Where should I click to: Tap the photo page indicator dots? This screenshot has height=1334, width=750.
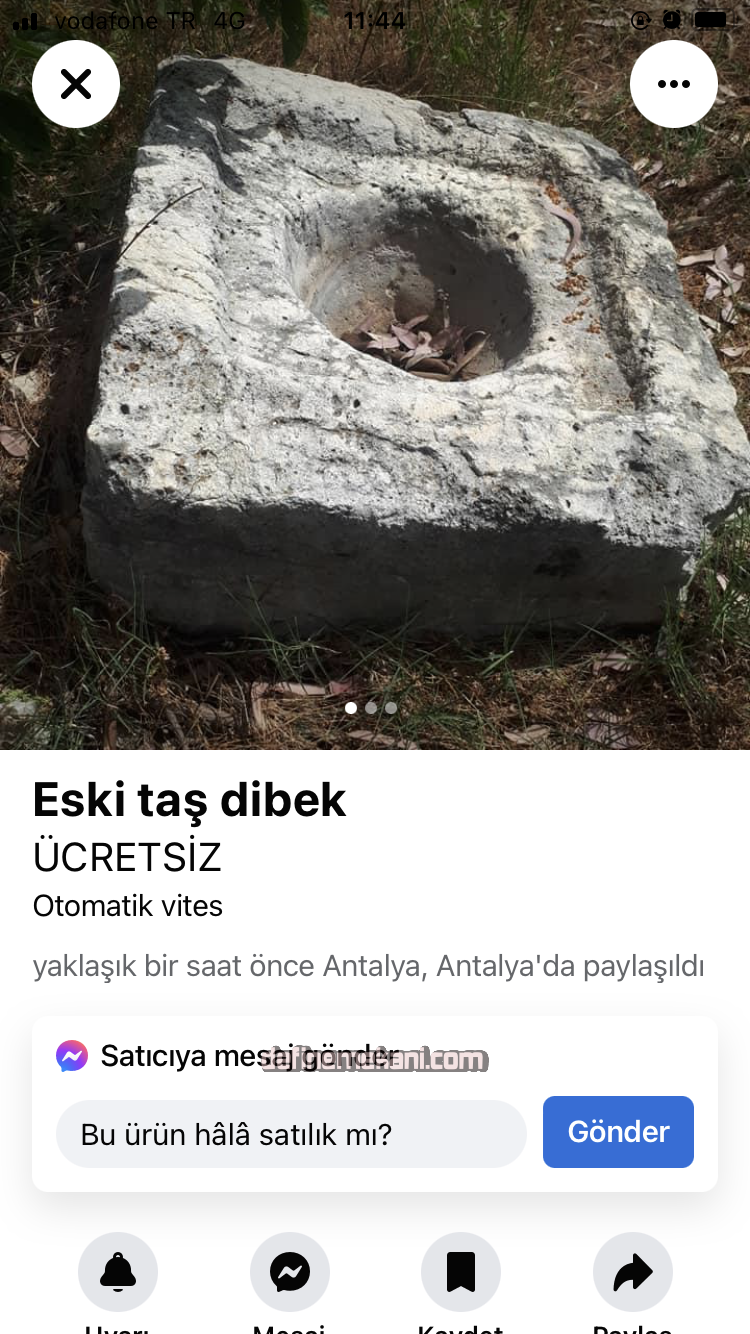click(x=371, y=708)
